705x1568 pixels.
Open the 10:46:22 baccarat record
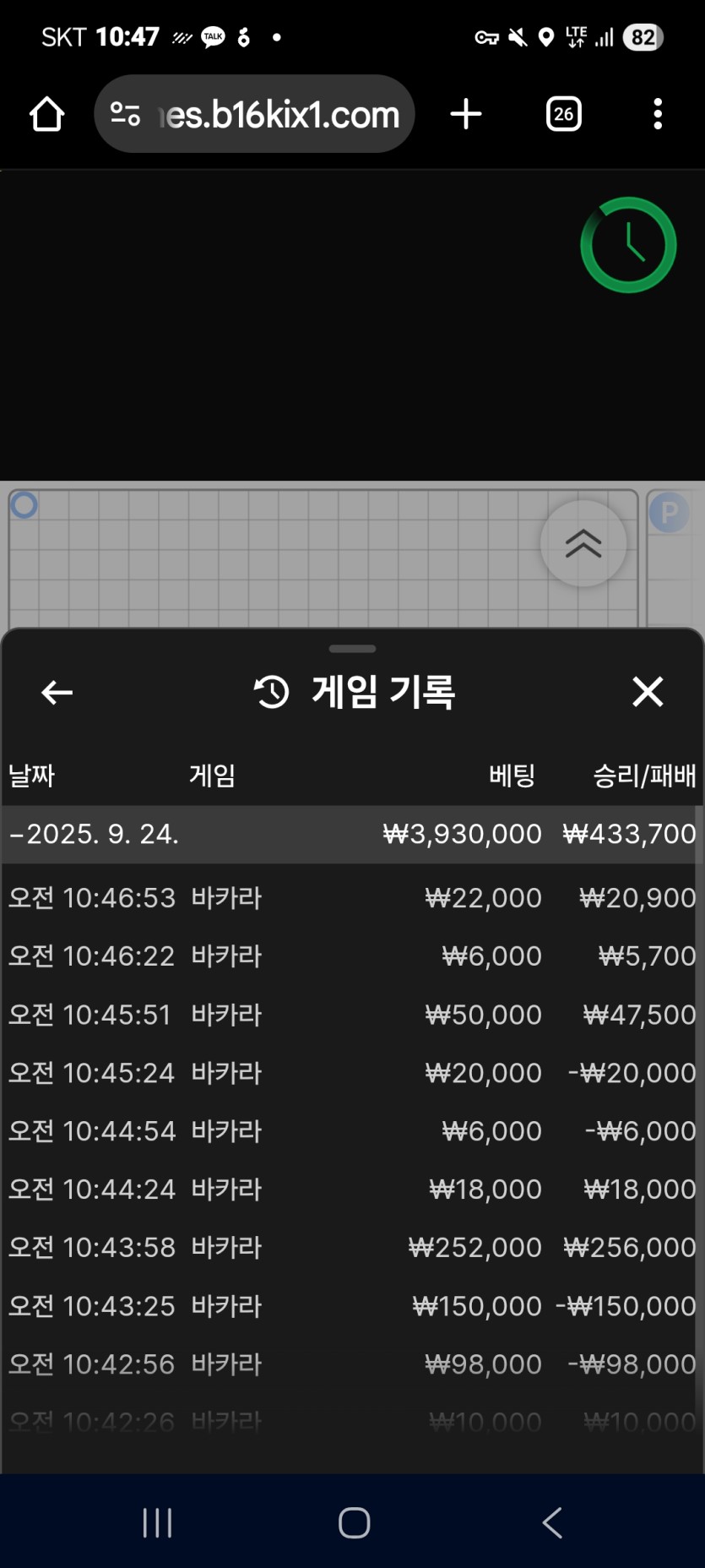[x=351, y=955]
